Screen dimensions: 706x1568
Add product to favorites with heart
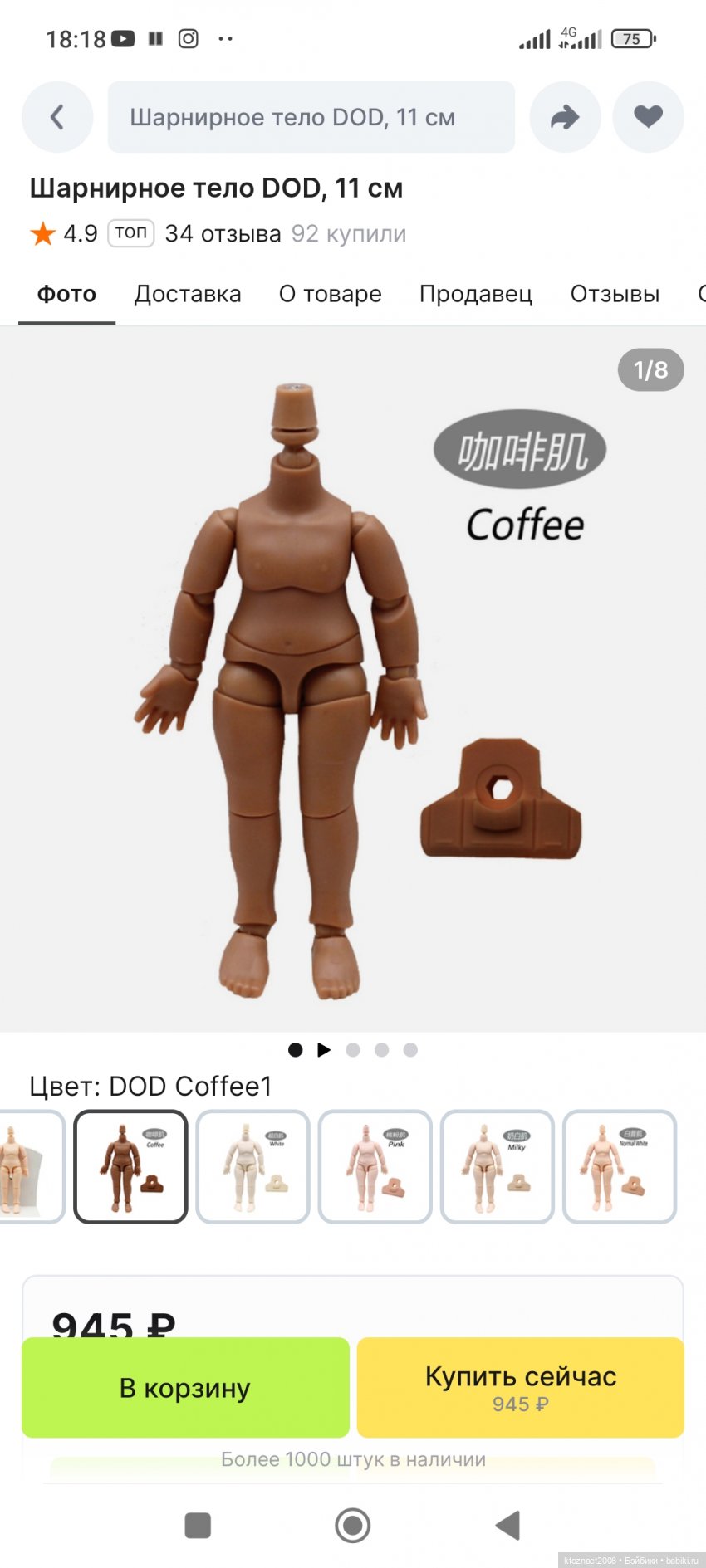pos(648,117)
